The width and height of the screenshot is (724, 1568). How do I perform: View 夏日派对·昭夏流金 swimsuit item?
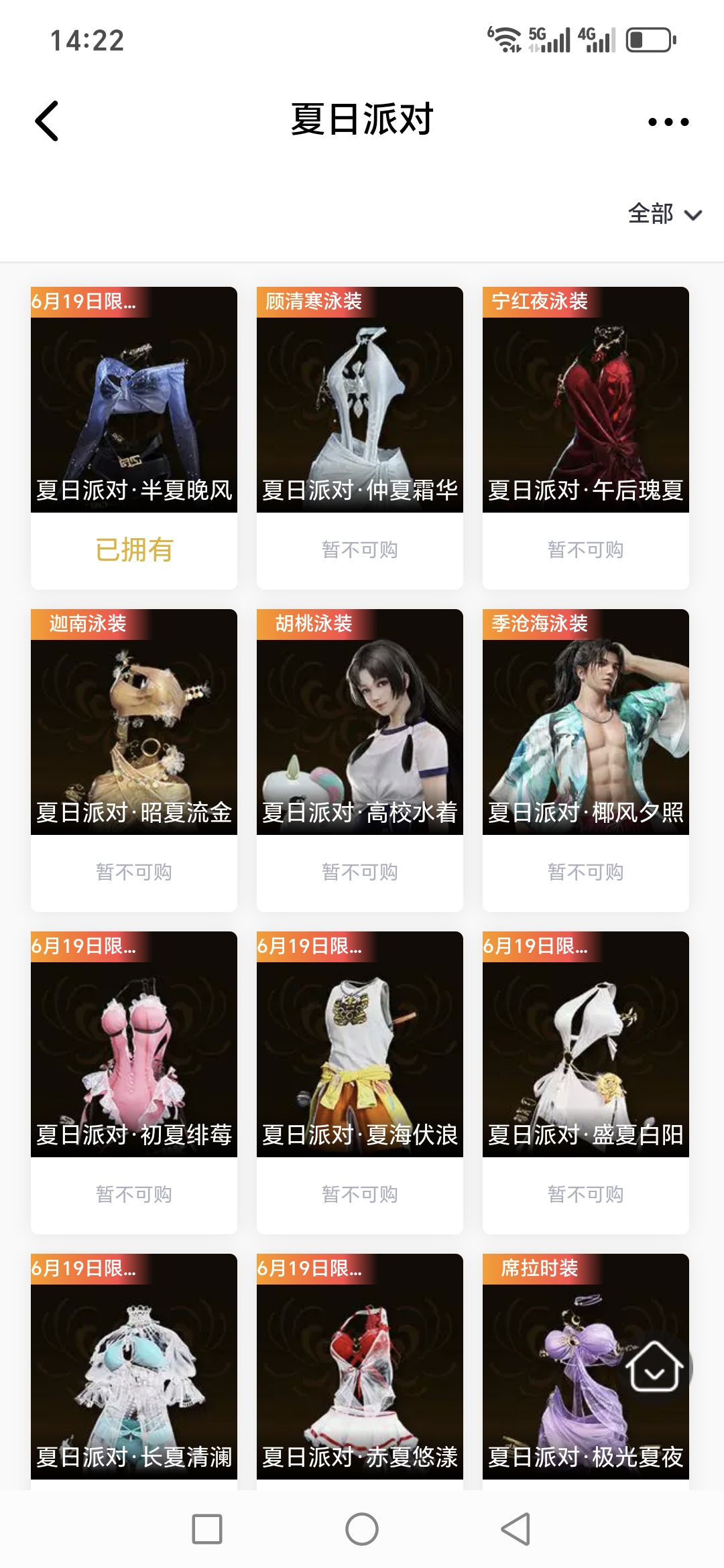pyautogui.click(x=134, y=722)
